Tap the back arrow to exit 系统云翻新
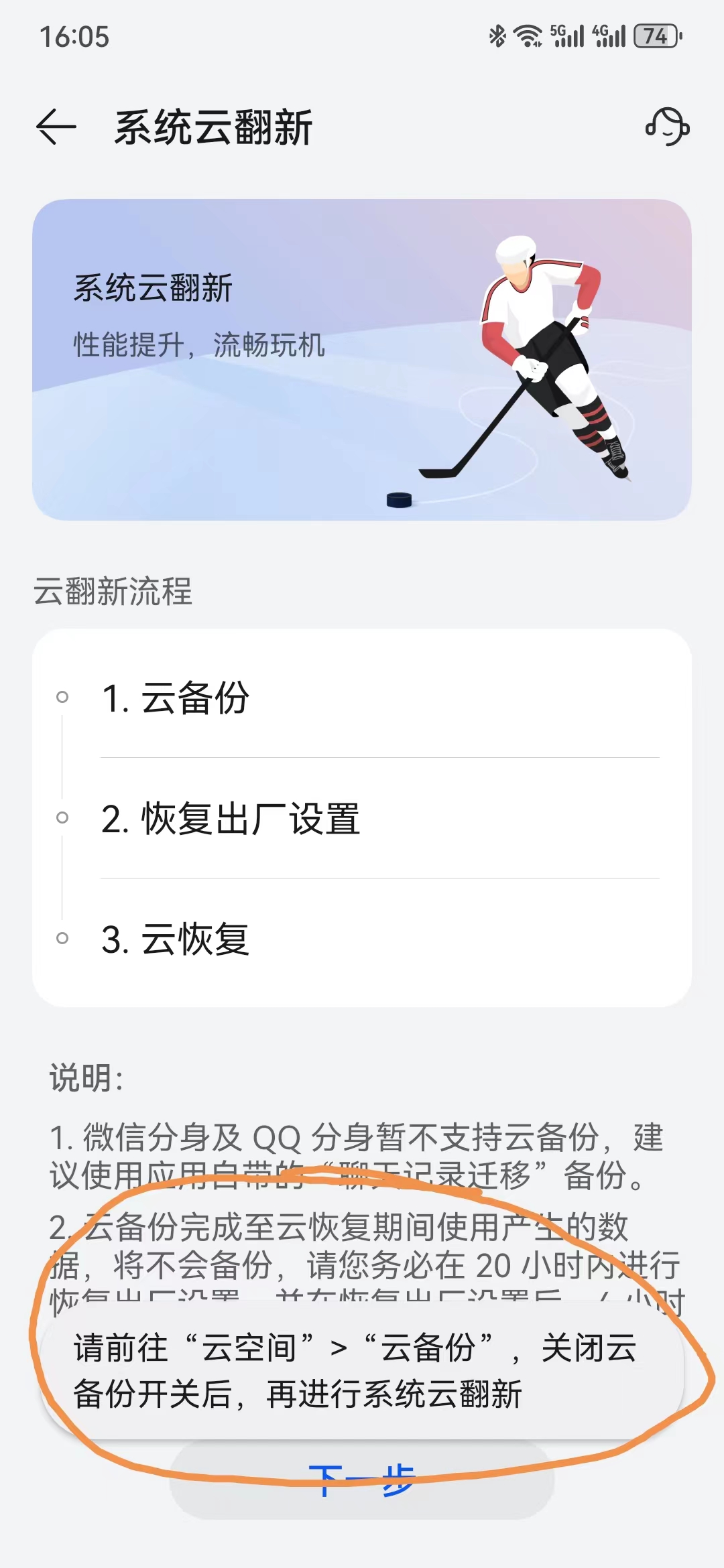Image resolution: width=724 pixels, height=1568 pixels. click(56, 127)
